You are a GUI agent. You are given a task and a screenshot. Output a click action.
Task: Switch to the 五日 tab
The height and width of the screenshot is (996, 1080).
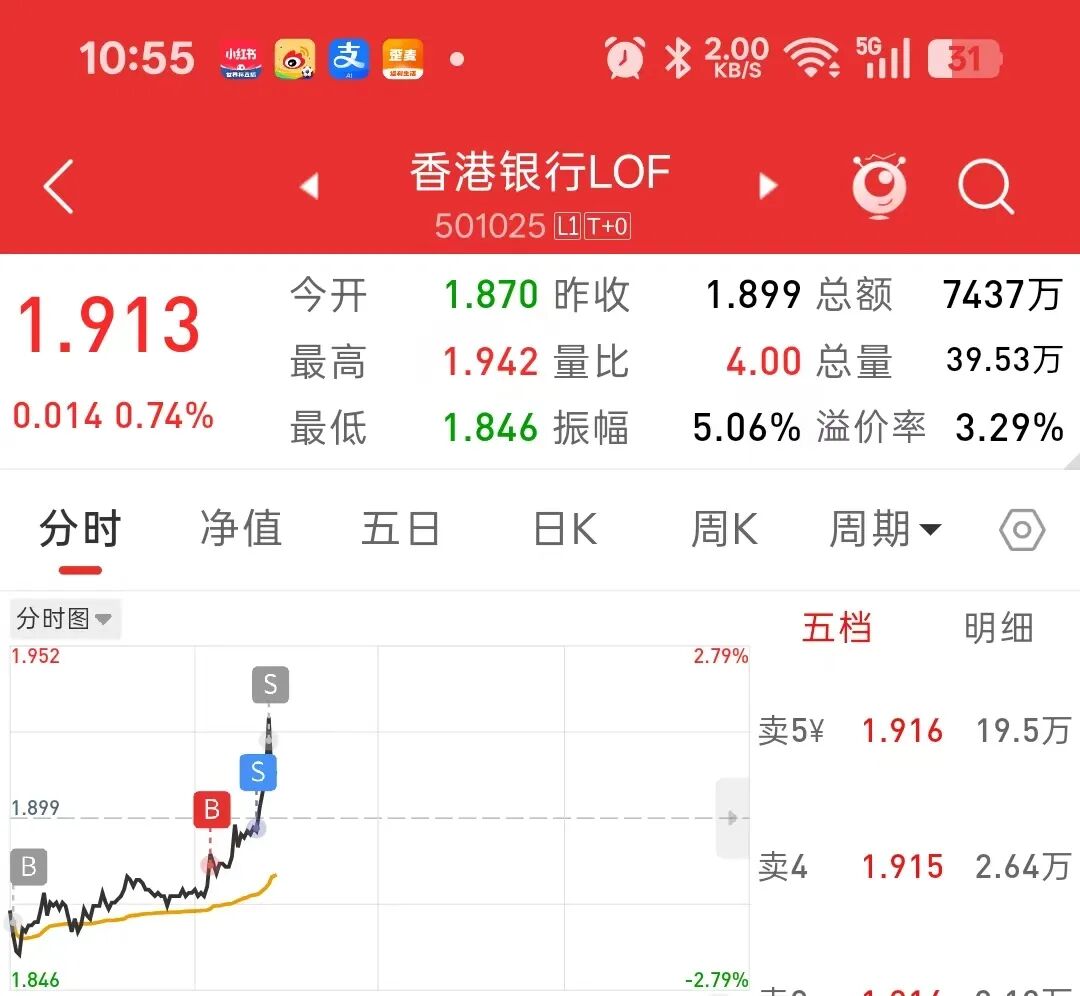(x=400, y=529)
